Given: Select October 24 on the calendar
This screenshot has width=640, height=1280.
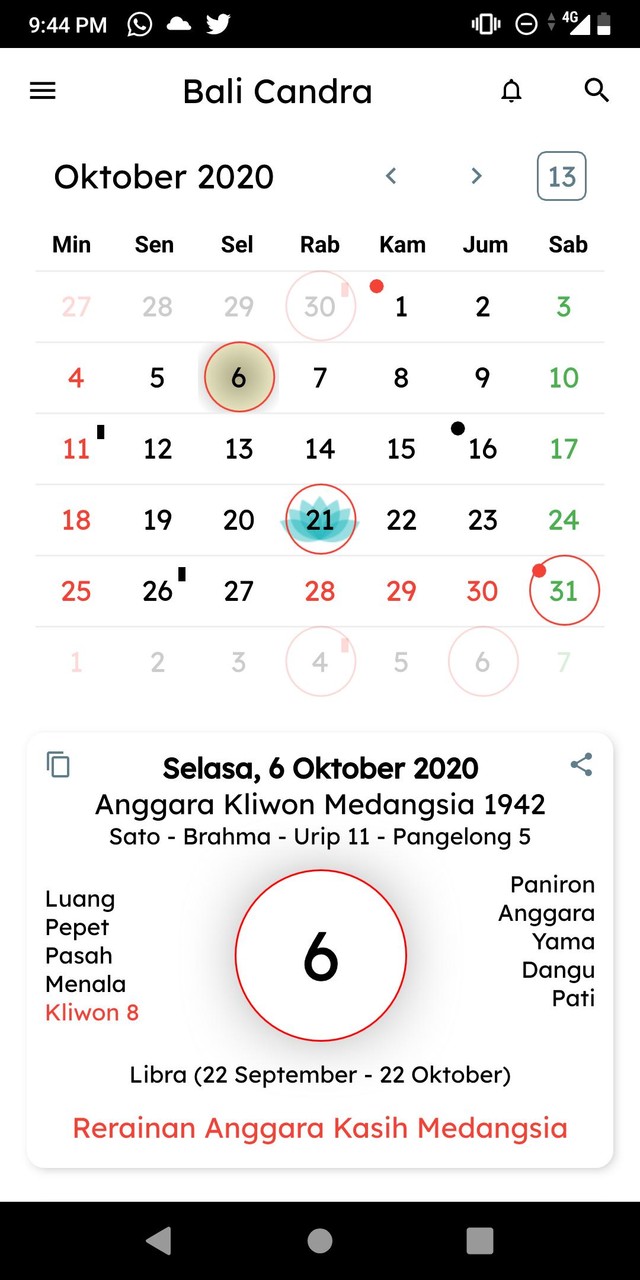Looking at the screenshot, I should (x=564, y=520).
